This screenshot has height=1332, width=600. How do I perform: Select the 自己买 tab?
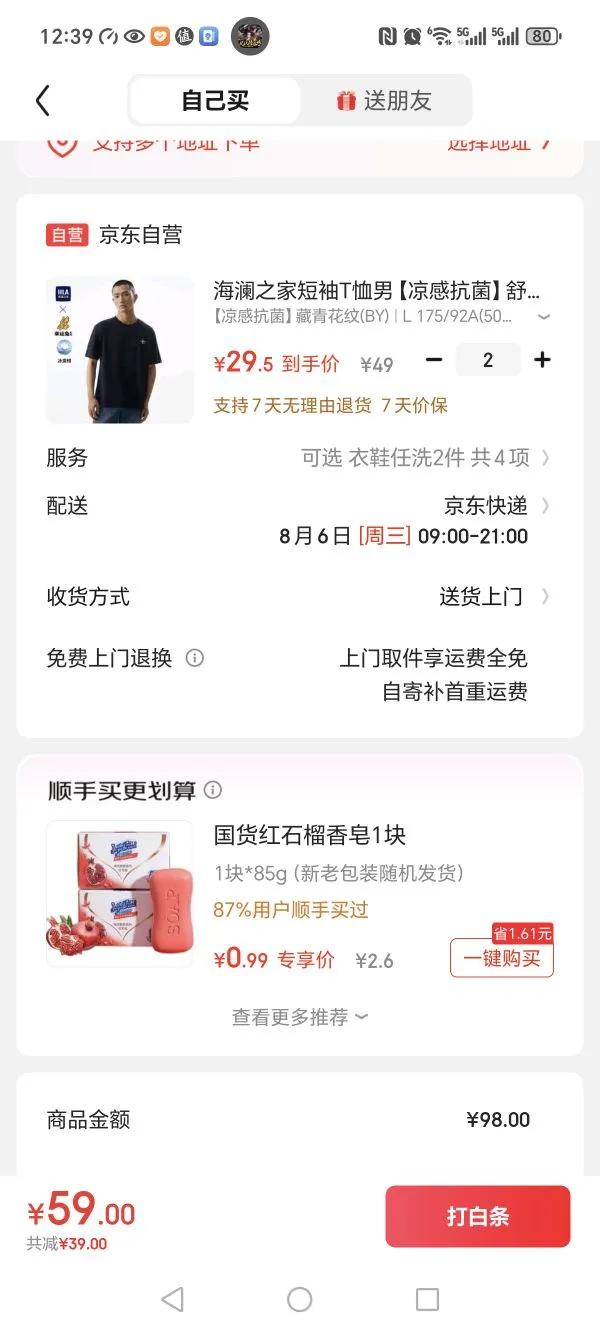coord(215,101)
